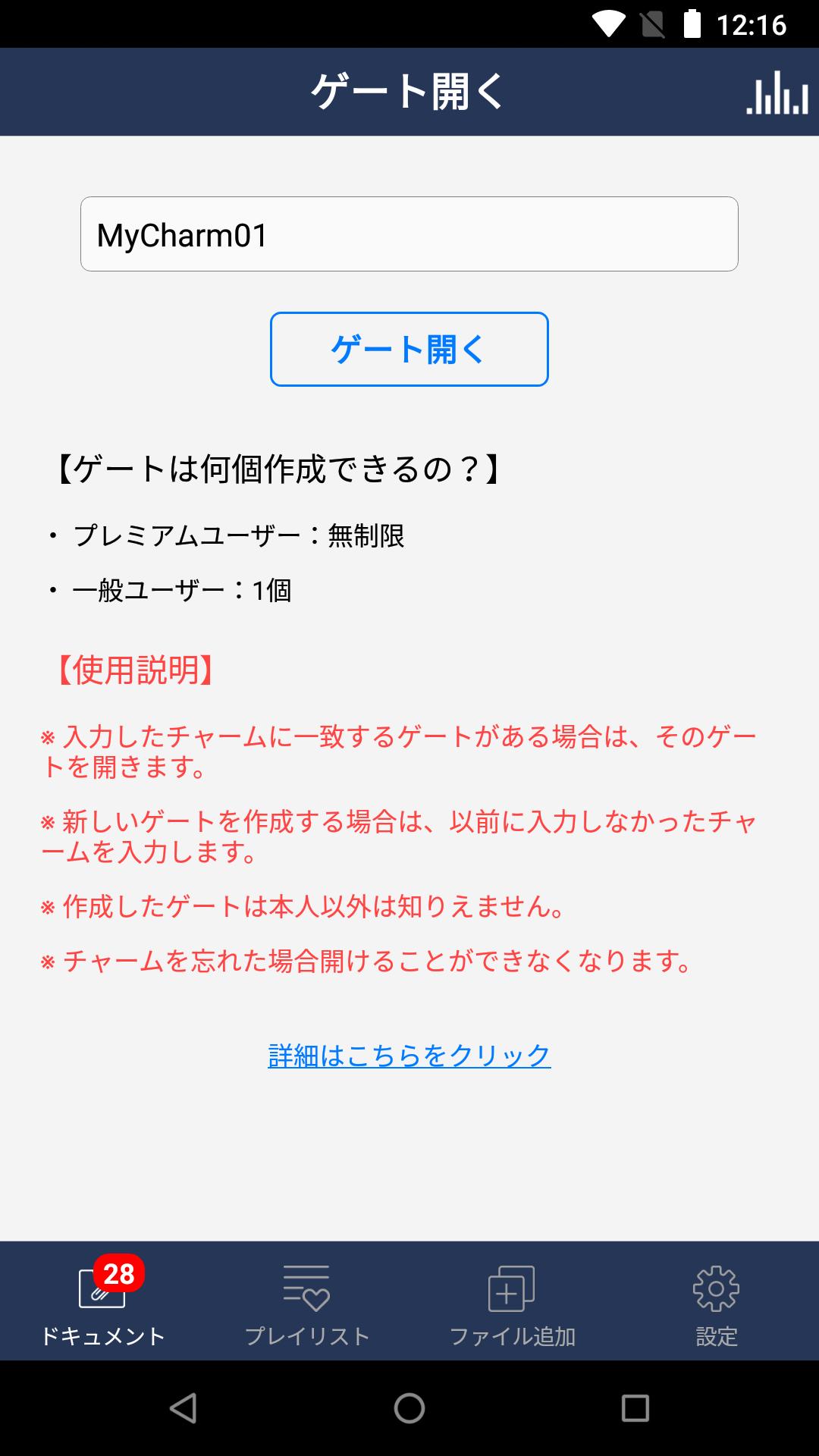The height and width of the screenshot is (1456, 819).
Task: Go to the system home screen
Action: point(409,1408)
